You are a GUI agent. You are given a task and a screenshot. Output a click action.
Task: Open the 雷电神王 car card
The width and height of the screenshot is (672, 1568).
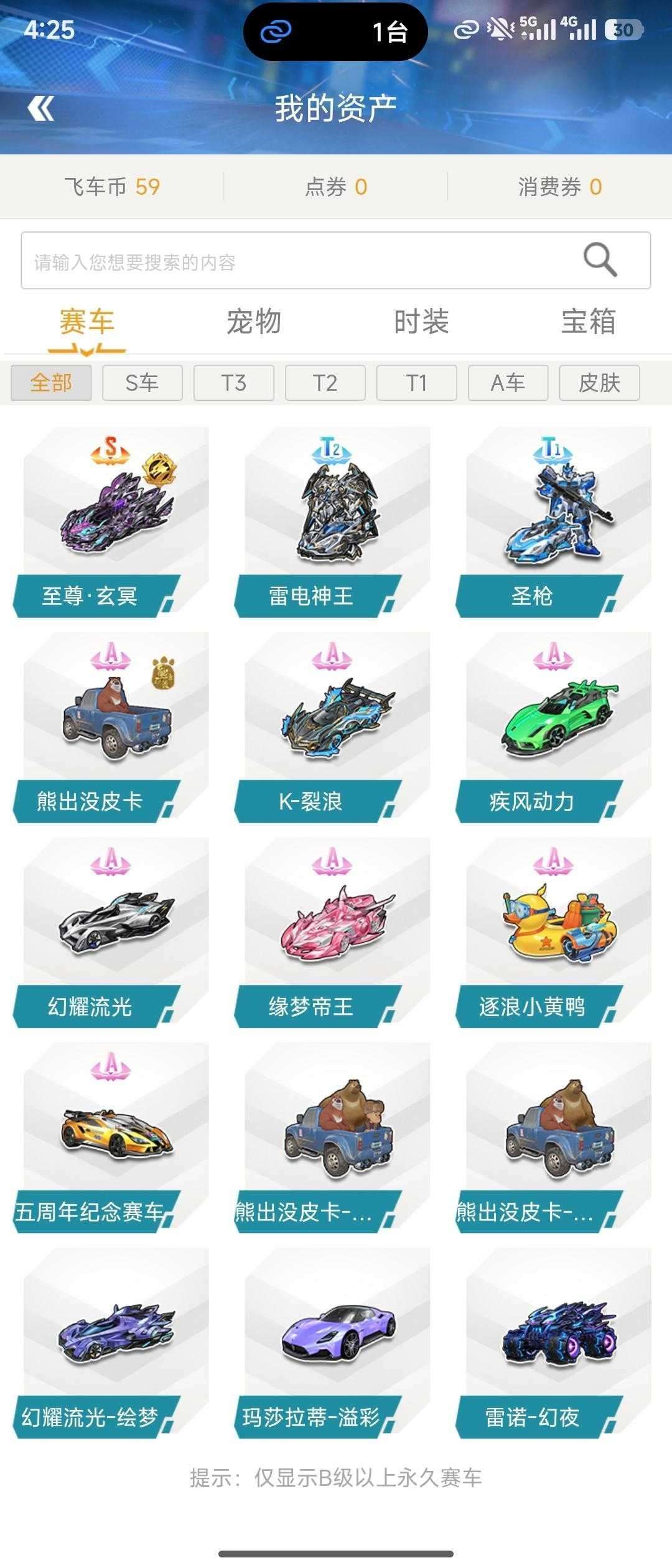[x=332, y=523]
